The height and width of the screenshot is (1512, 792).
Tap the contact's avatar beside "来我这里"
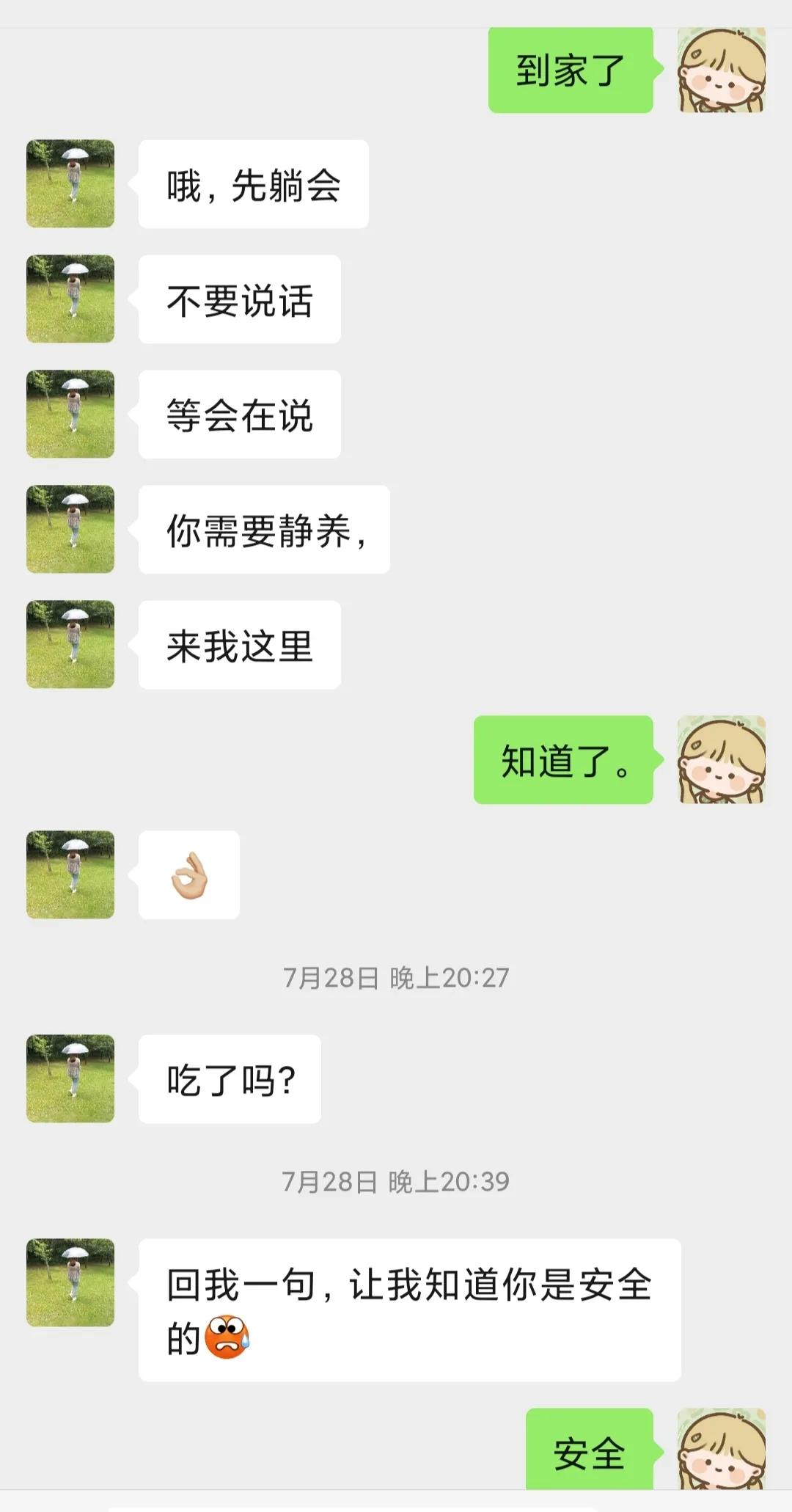pyautogui.click(x=70, y=643)
